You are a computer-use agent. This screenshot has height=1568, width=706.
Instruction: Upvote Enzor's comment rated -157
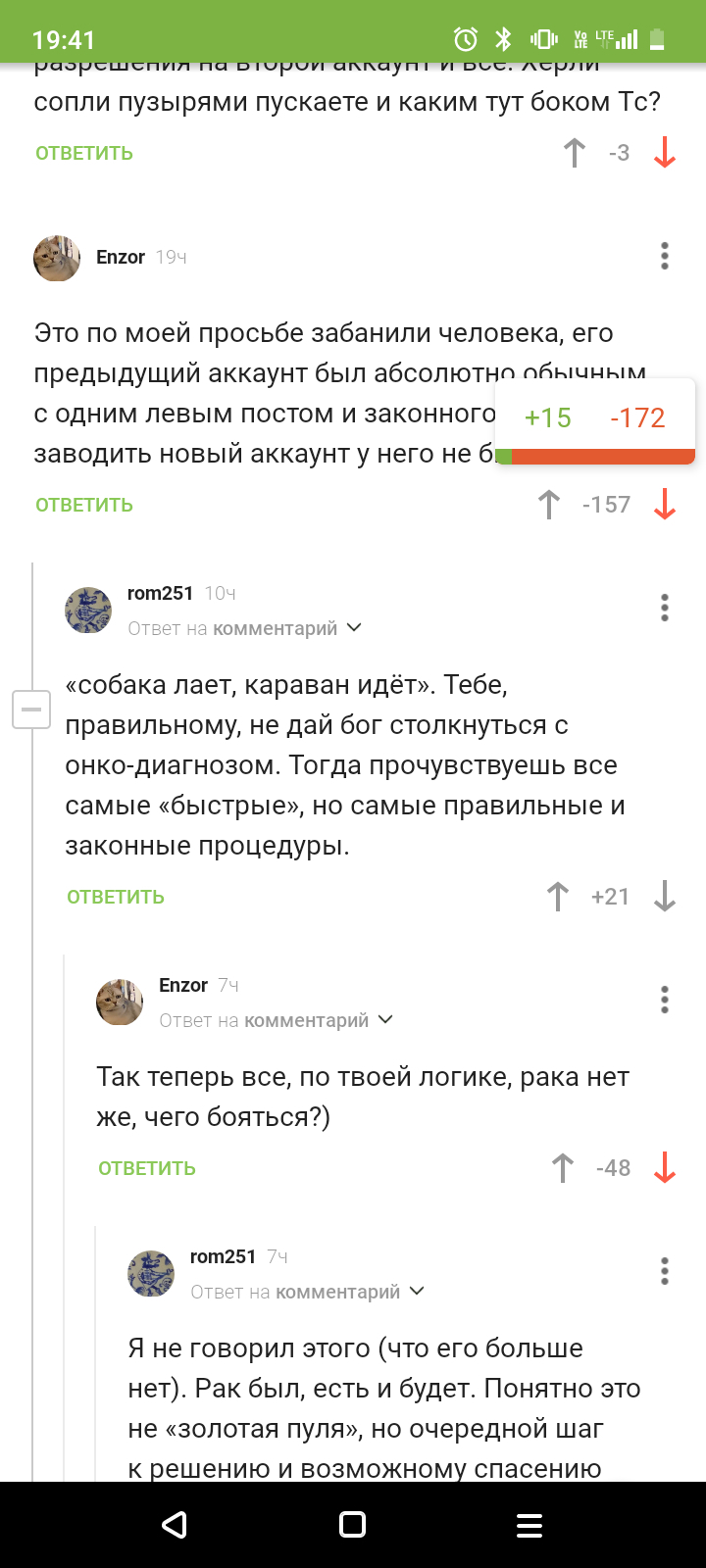click(x=549, y=505)
